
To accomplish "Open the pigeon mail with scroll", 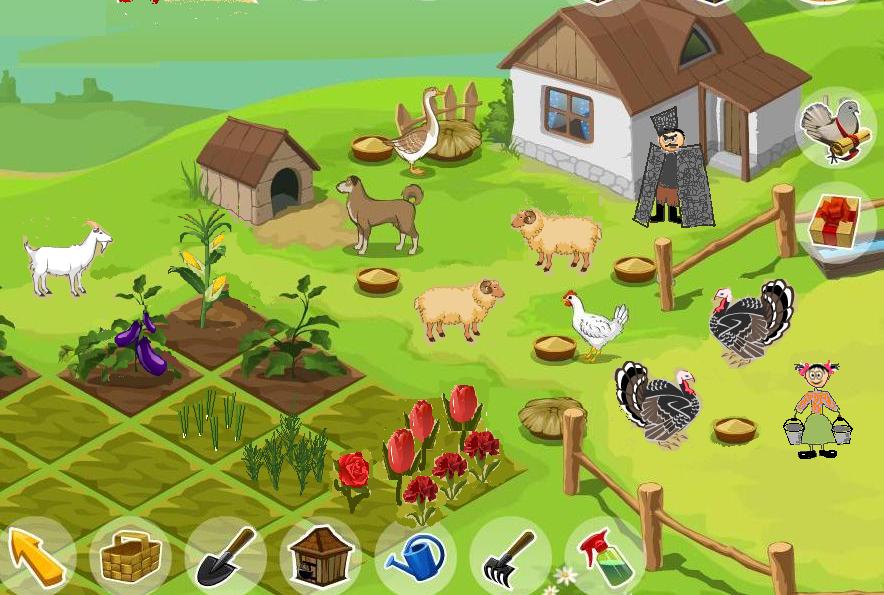I will tap(836, 127).
